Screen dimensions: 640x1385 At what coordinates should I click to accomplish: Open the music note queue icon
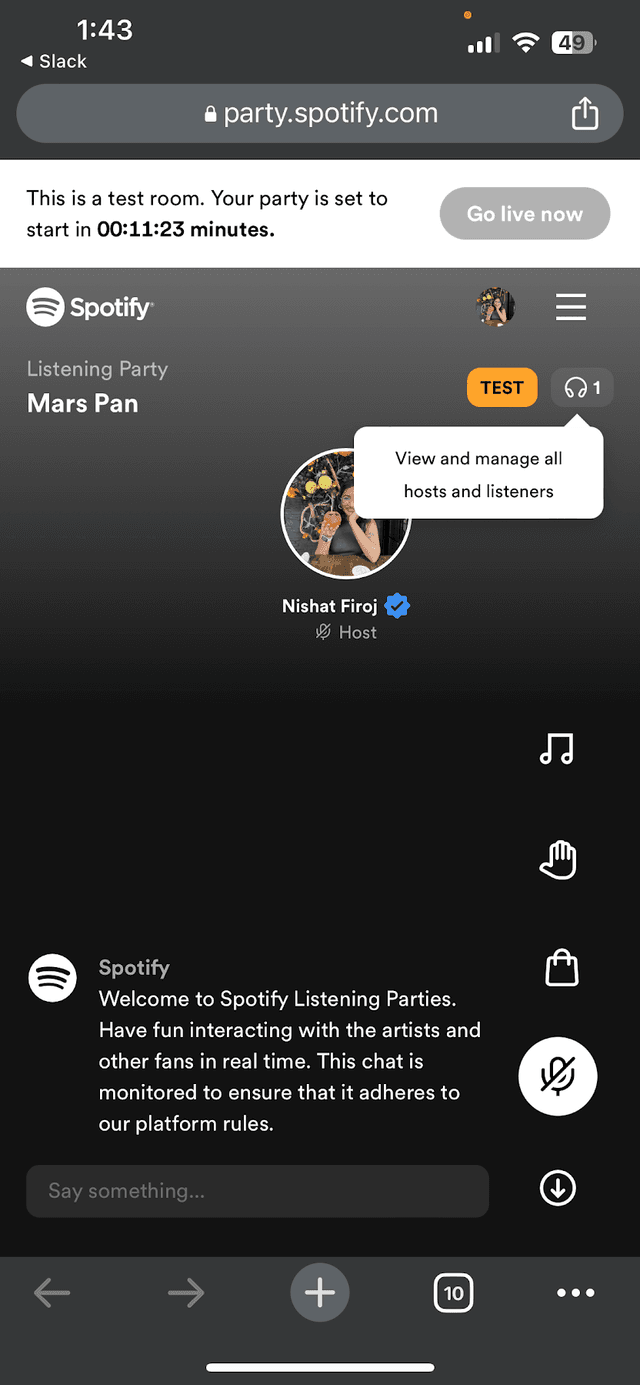(x=557, y=748)
